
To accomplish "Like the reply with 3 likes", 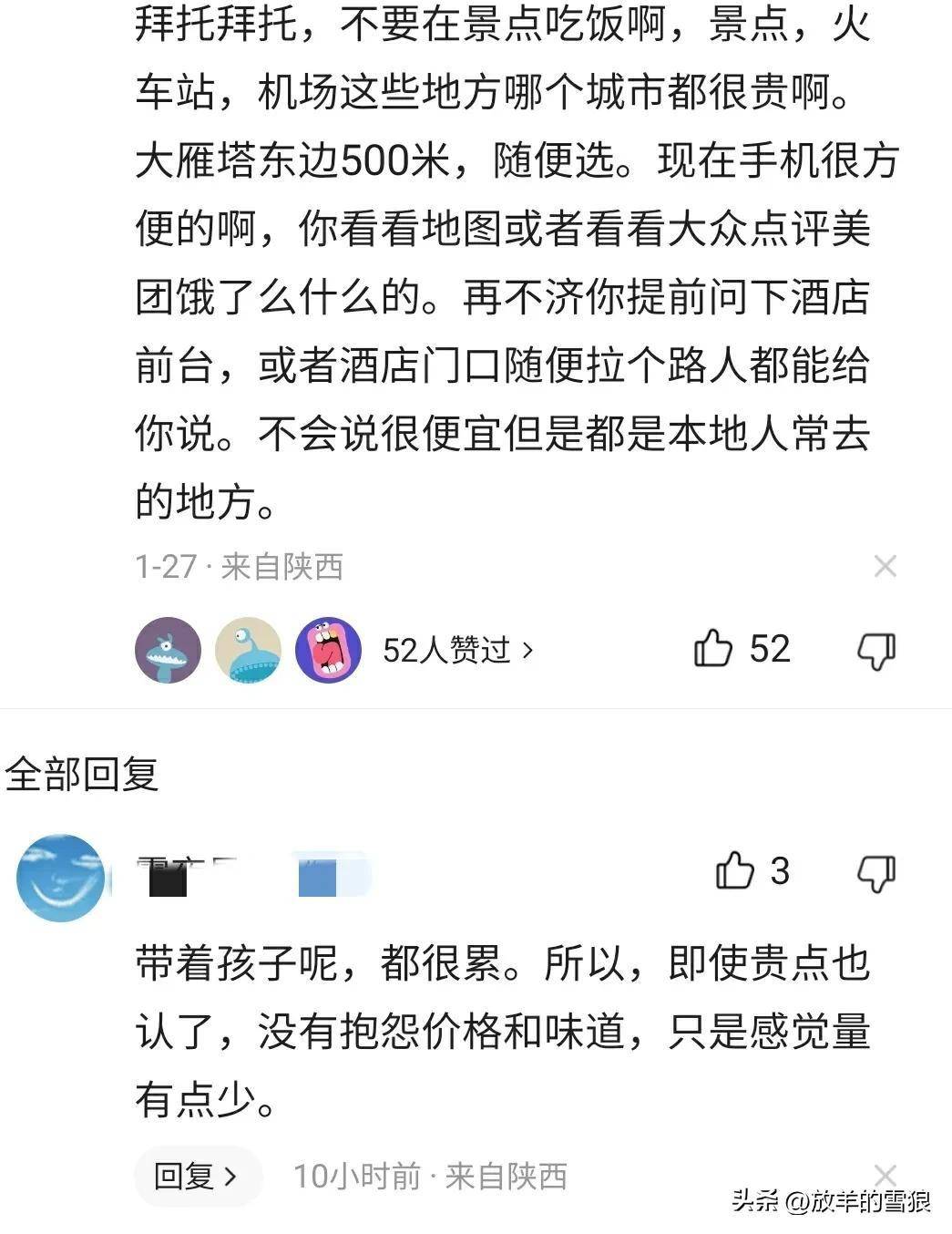I will click(734, 871).
